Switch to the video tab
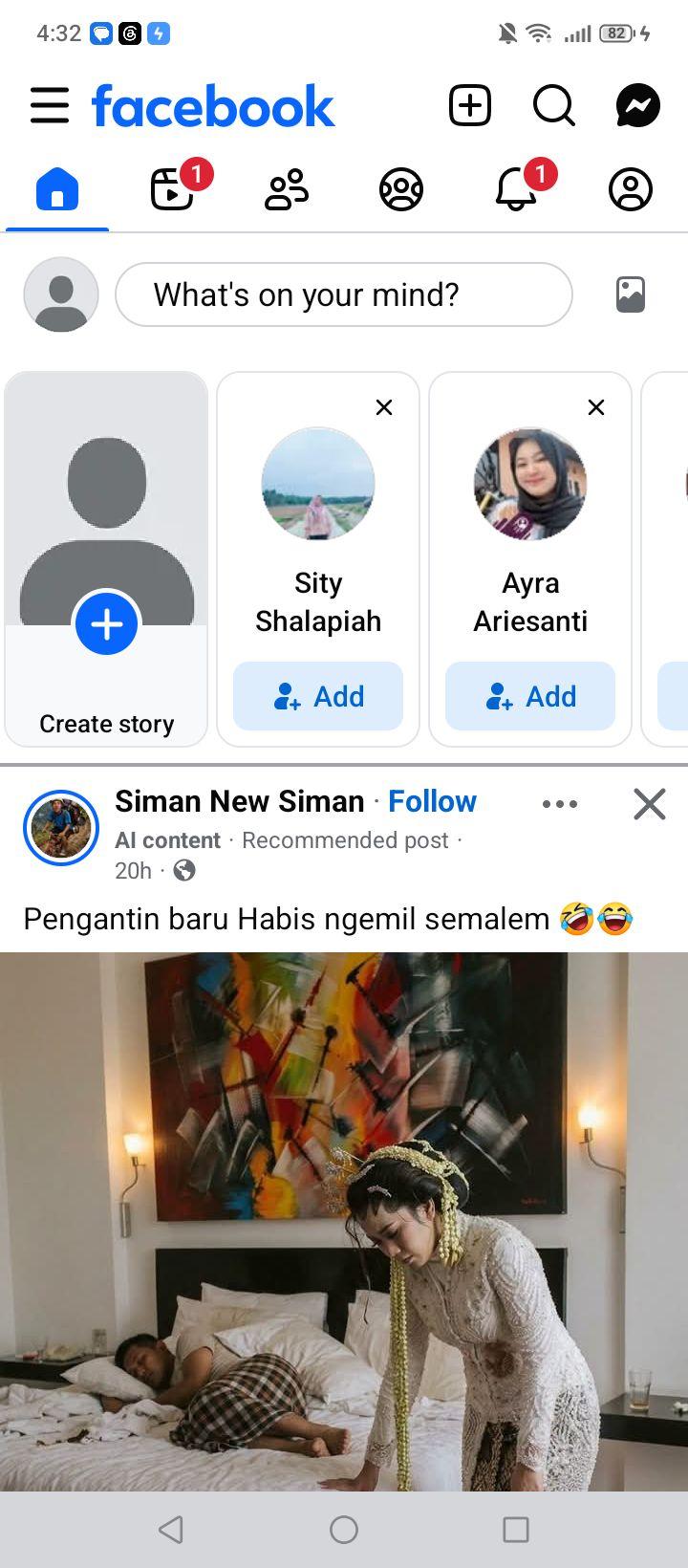This screenshot has width=688, height=1568. coord(173,188)
